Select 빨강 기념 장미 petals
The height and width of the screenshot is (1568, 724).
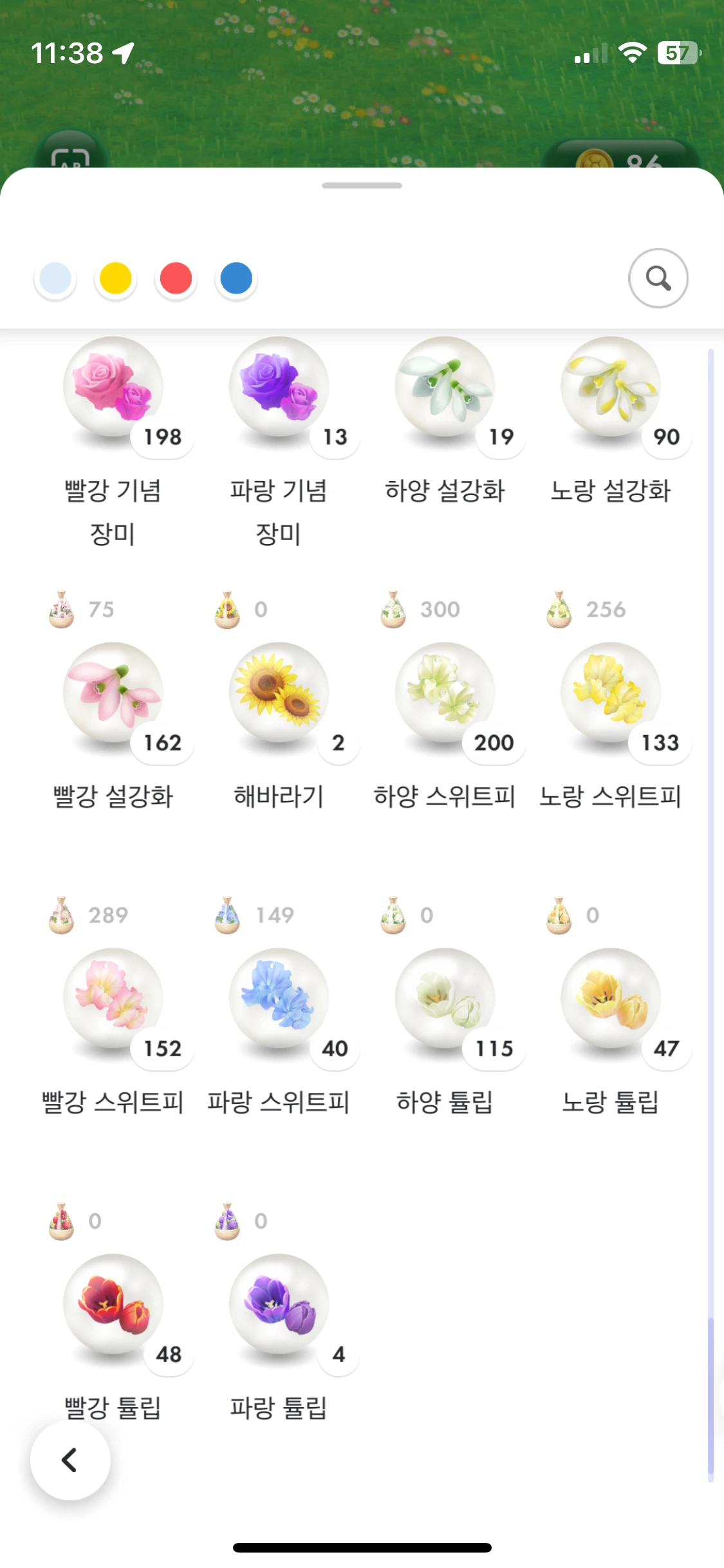[113, 388]
